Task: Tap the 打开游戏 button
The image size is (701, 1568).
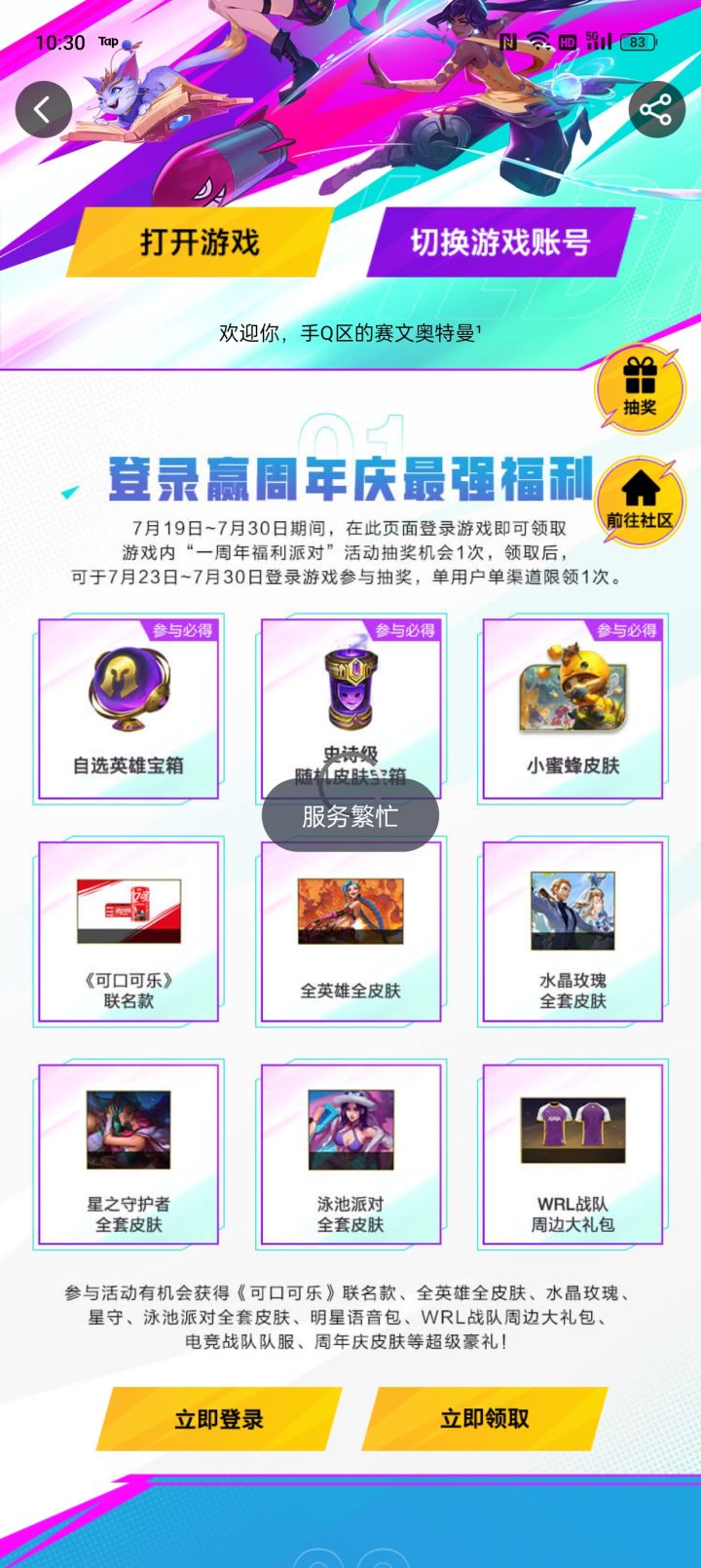Action: point(200,243)
